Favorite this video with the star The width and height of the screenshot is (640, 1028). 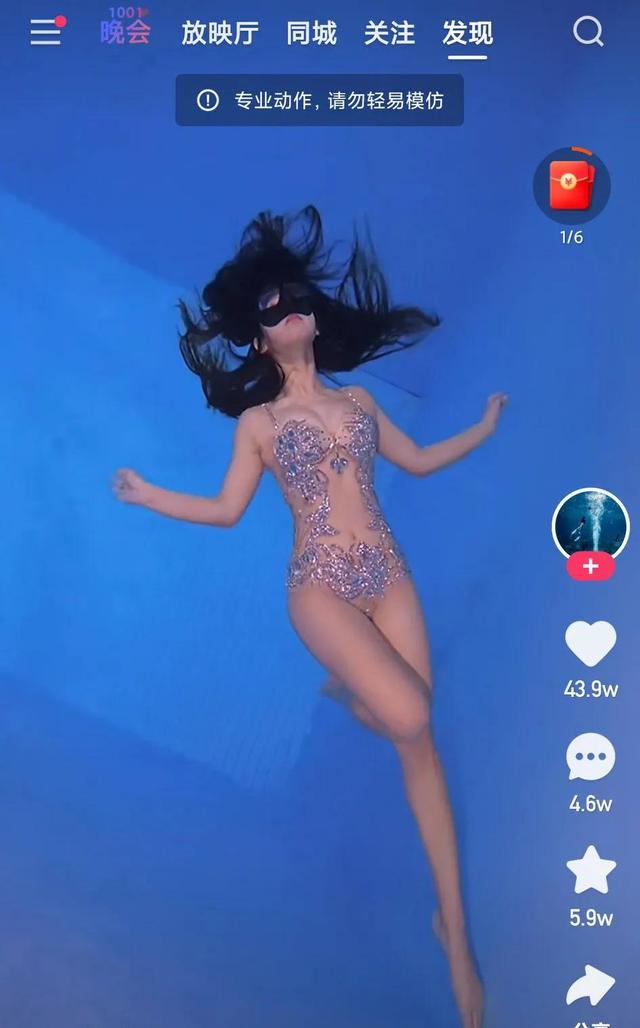coord(590,870)
